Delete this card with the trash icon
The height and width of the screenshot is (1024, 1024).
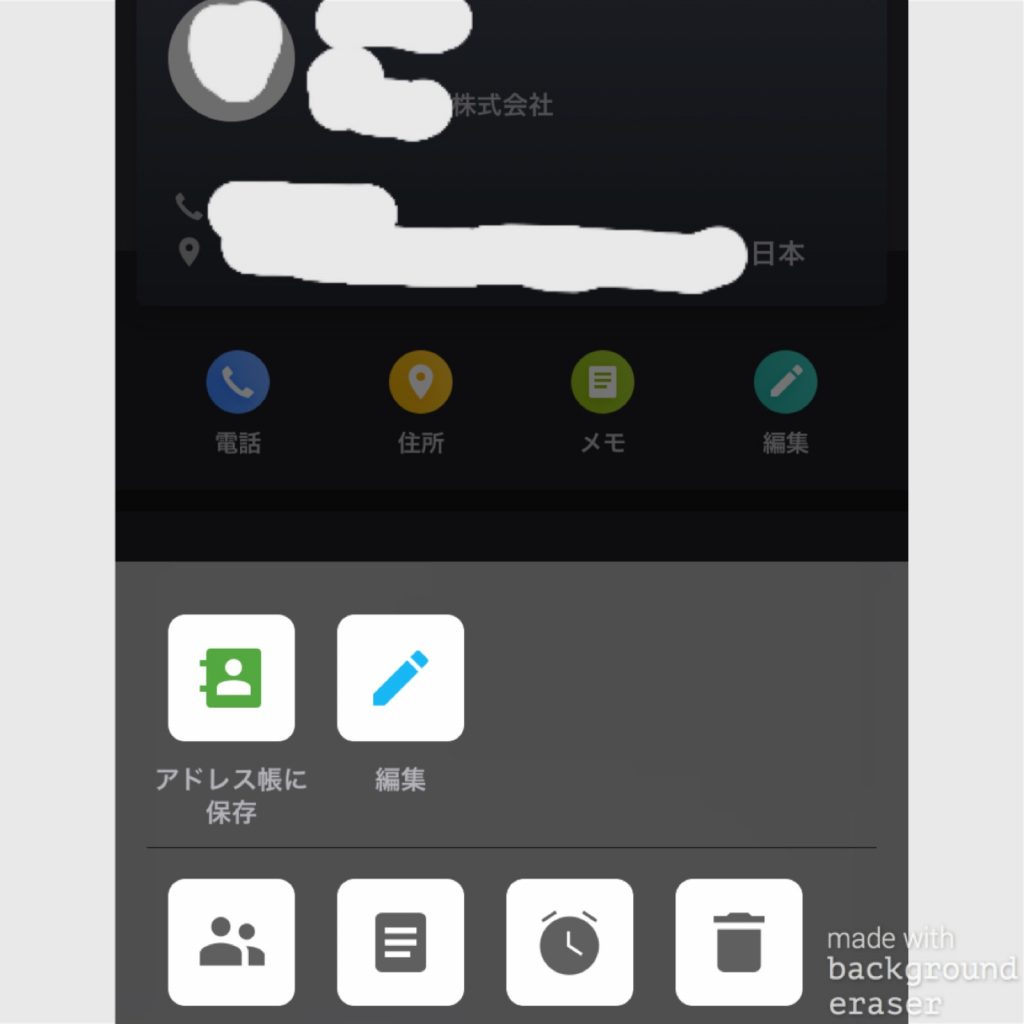pyautogui.click(x=738, y=942)
